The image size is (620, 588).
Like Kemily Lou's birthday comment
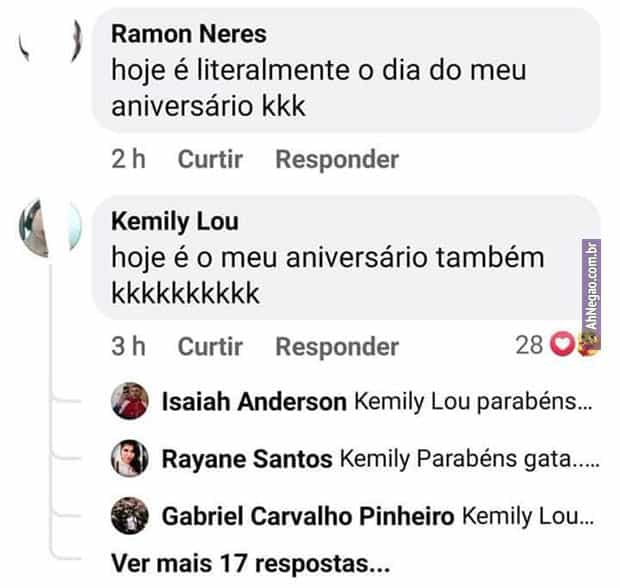click(x=210, y=347)
